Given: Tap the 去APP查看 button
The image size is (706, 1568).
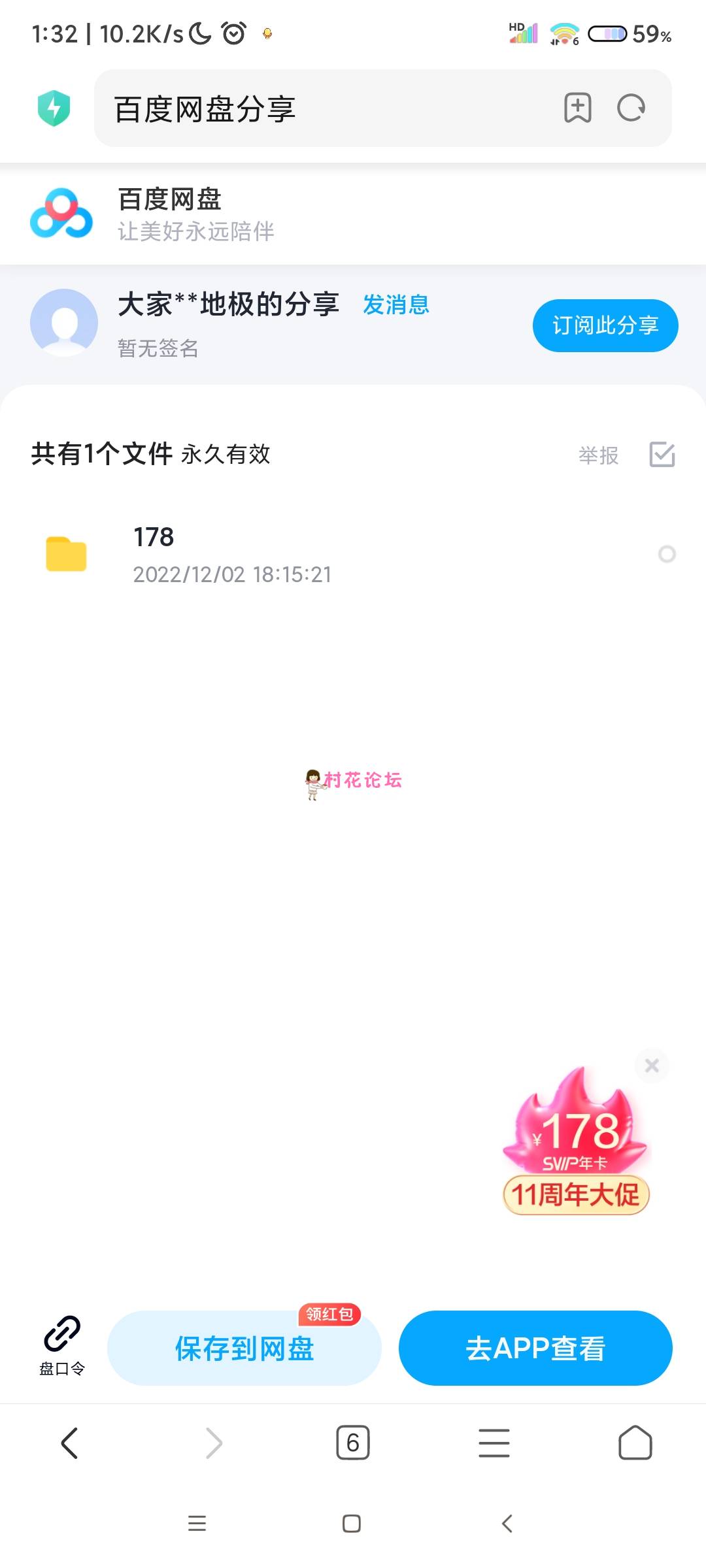Looking at the screenshot, I should 535,1348.
